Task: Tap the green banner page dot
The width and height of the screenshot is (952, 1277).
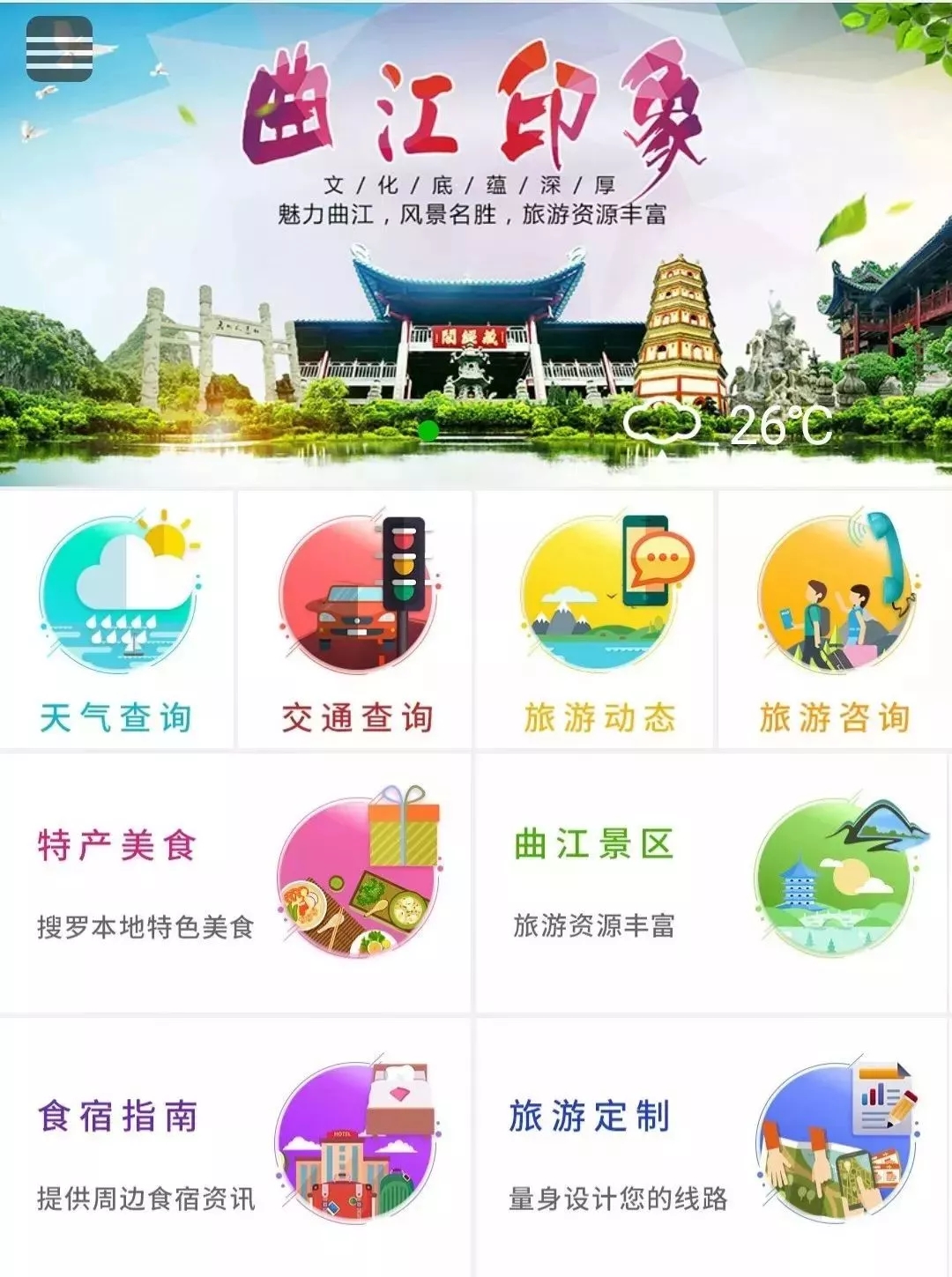Action: pos(428,431)
